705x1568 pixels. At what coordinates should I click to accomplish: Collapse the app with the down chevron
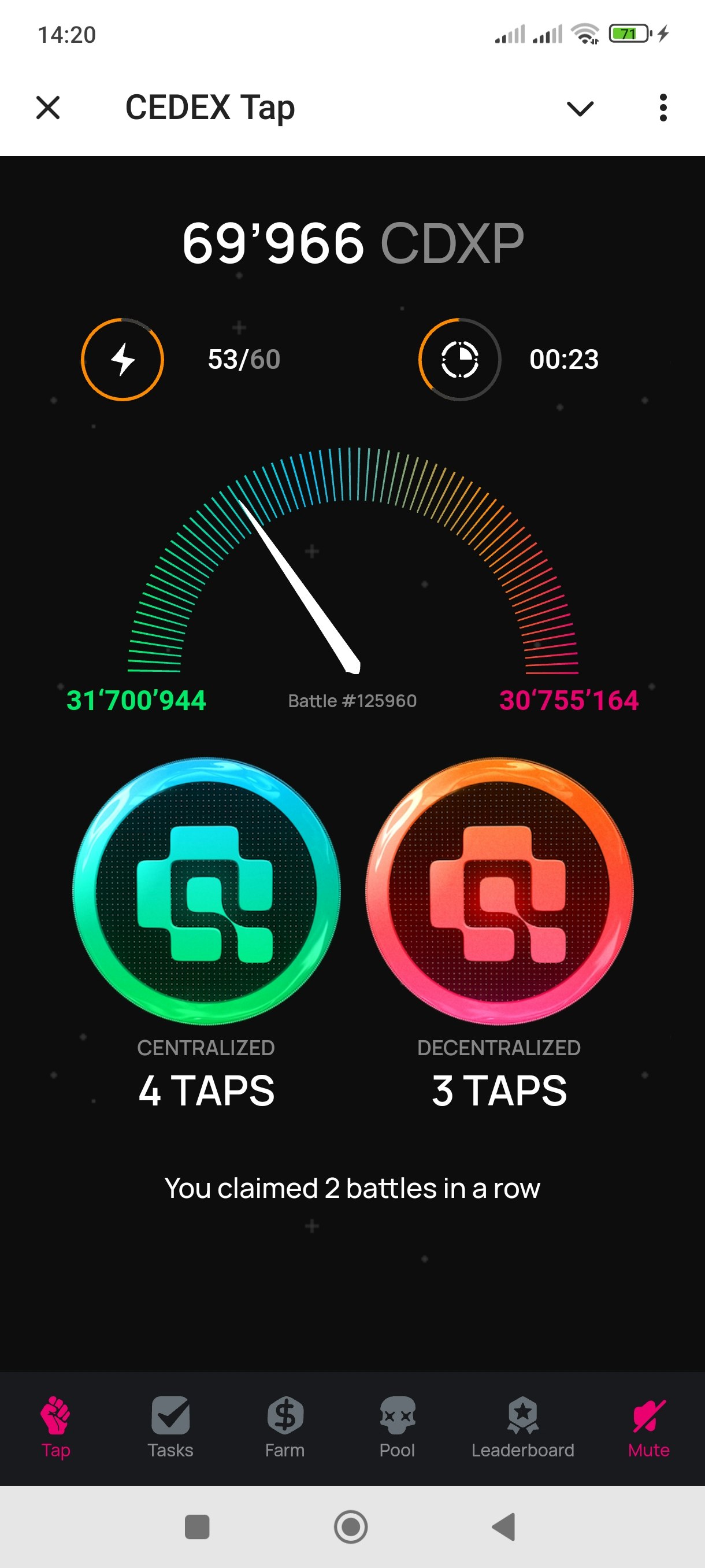coord(580,108)
